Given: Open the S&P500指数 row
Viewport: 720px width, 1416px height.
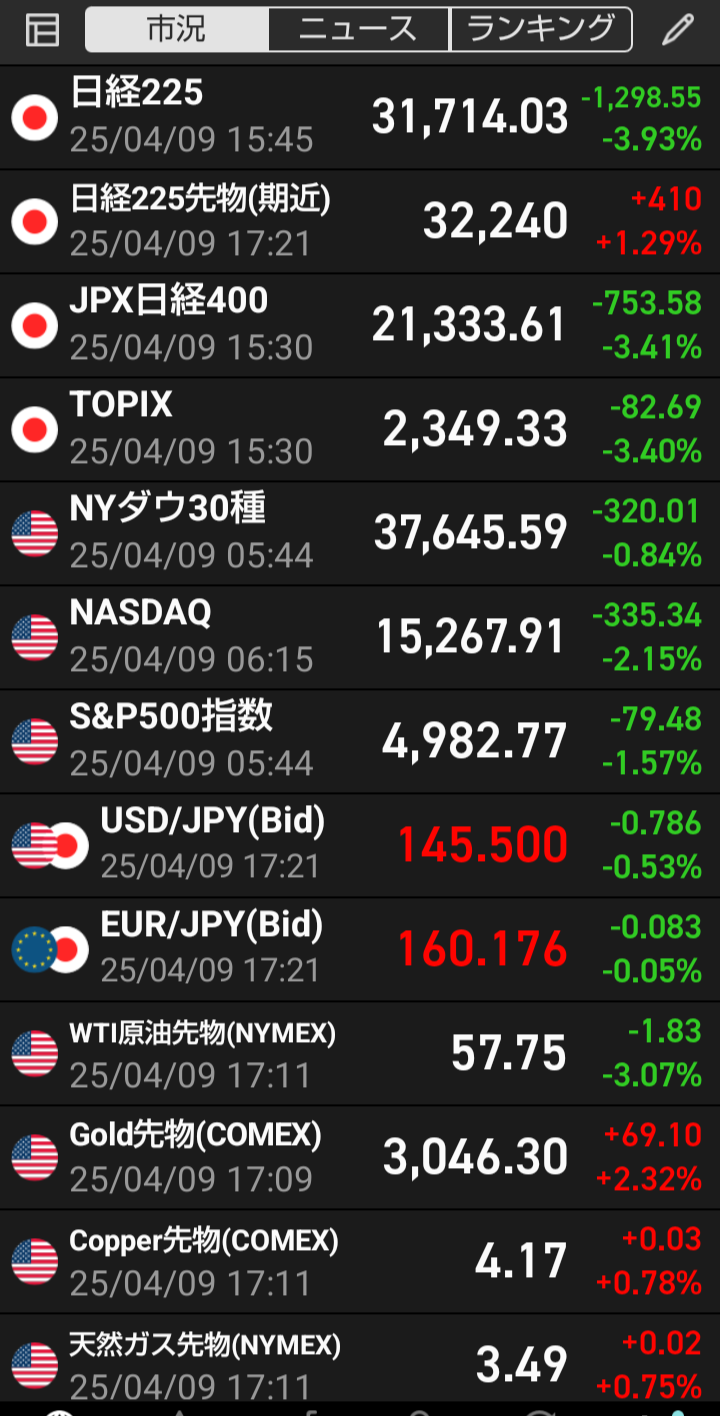Looking at the screenshot, I should point(360,742).
